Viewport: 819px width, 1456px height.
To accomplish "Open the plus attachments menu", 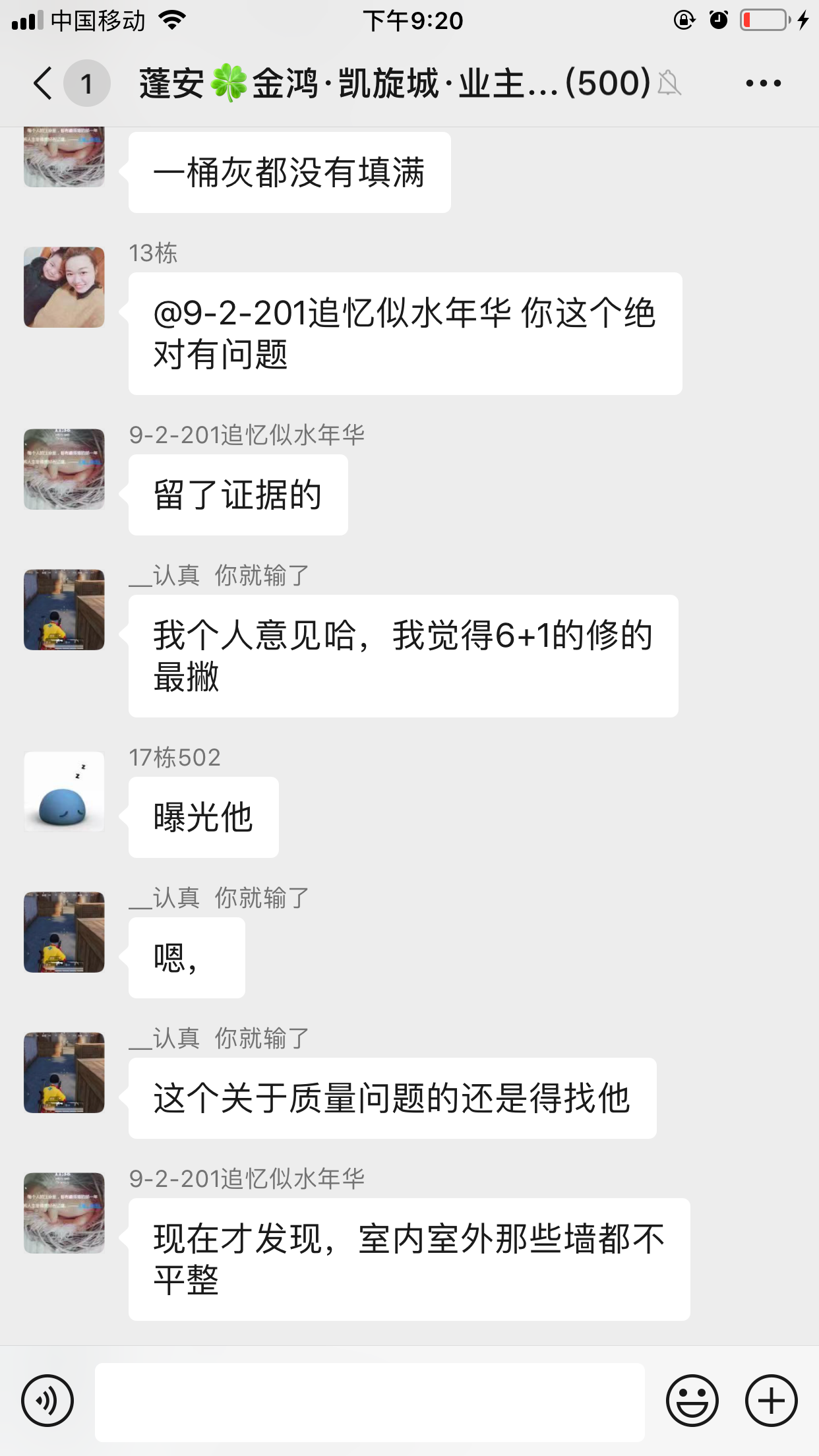I will coord(771,1400).
